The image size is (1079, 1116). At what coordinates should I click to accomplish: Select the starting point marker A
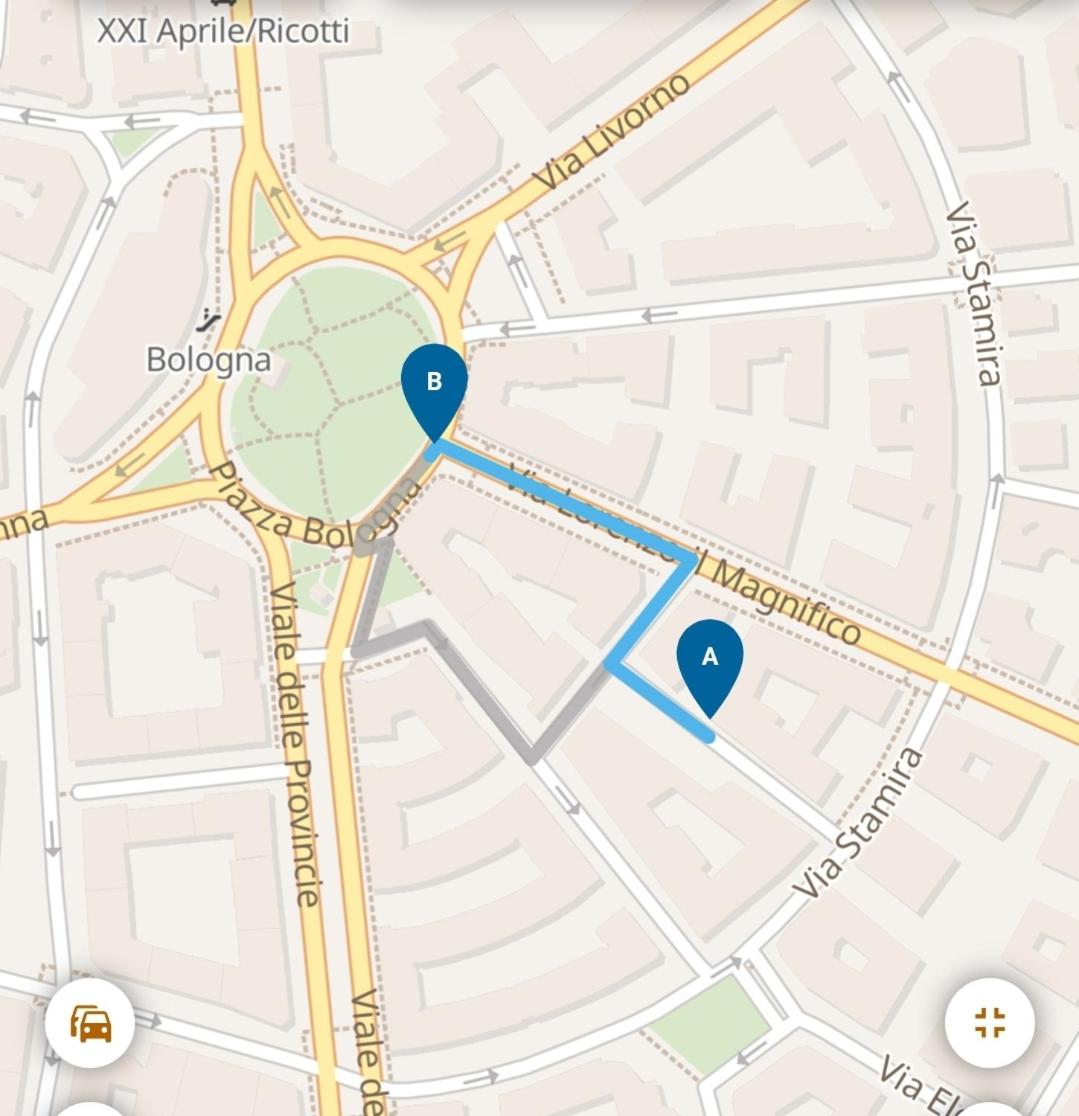[709, 661]
